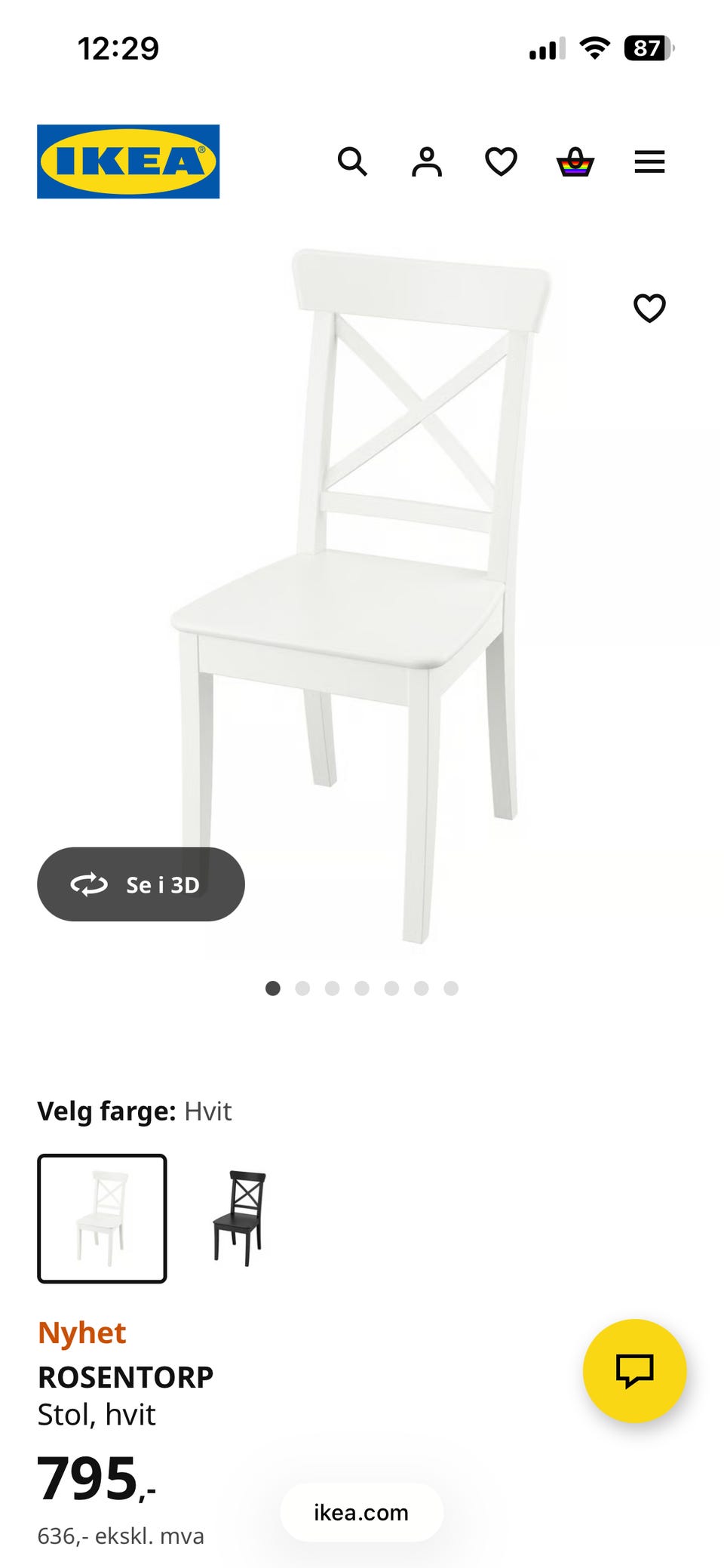Open the user account icon
The image size is (724, 1568).
click(x=426, y=161)
